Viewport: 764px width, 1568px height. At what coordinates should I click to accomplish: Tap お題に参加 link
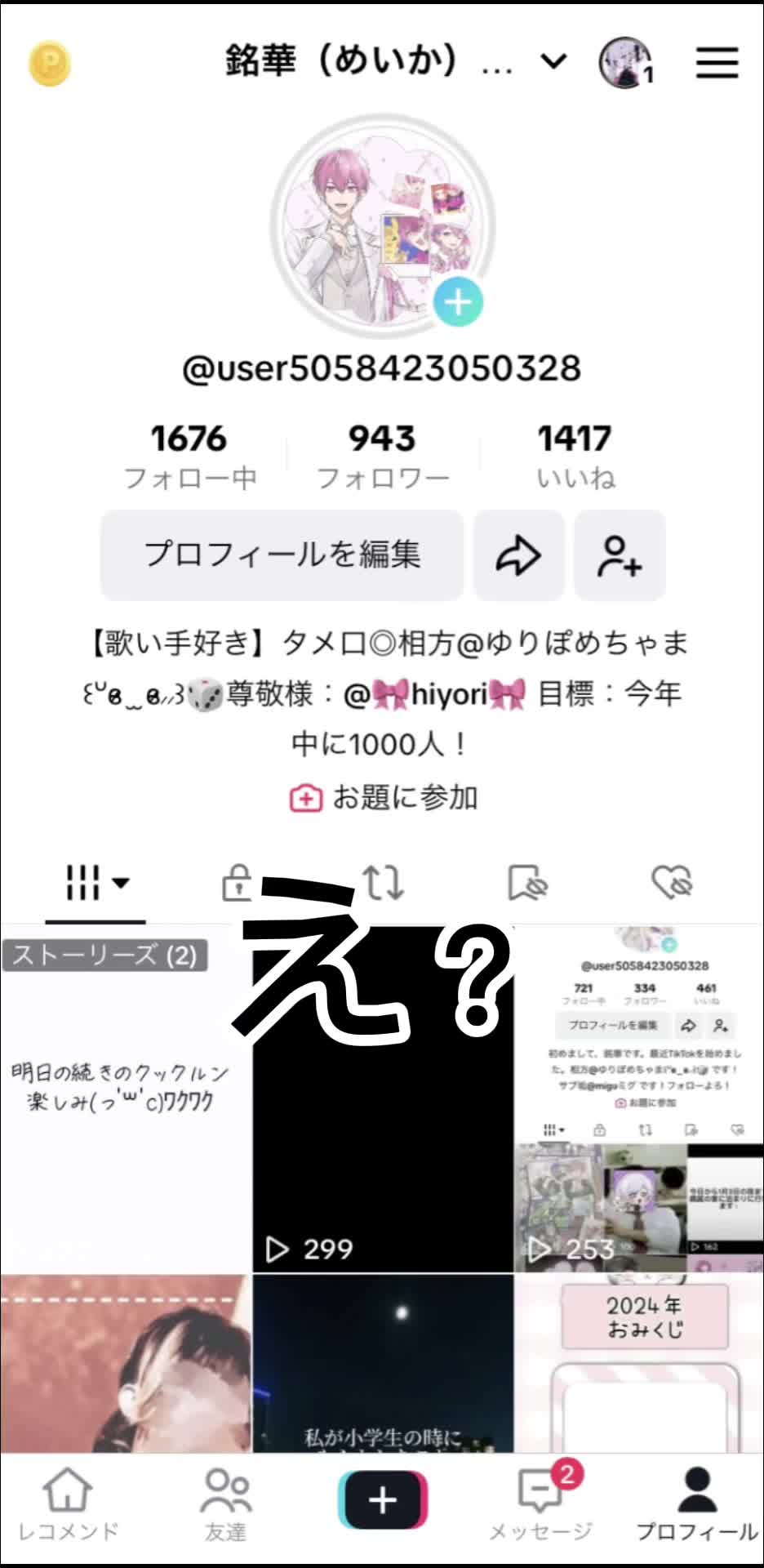click(384, 797)
